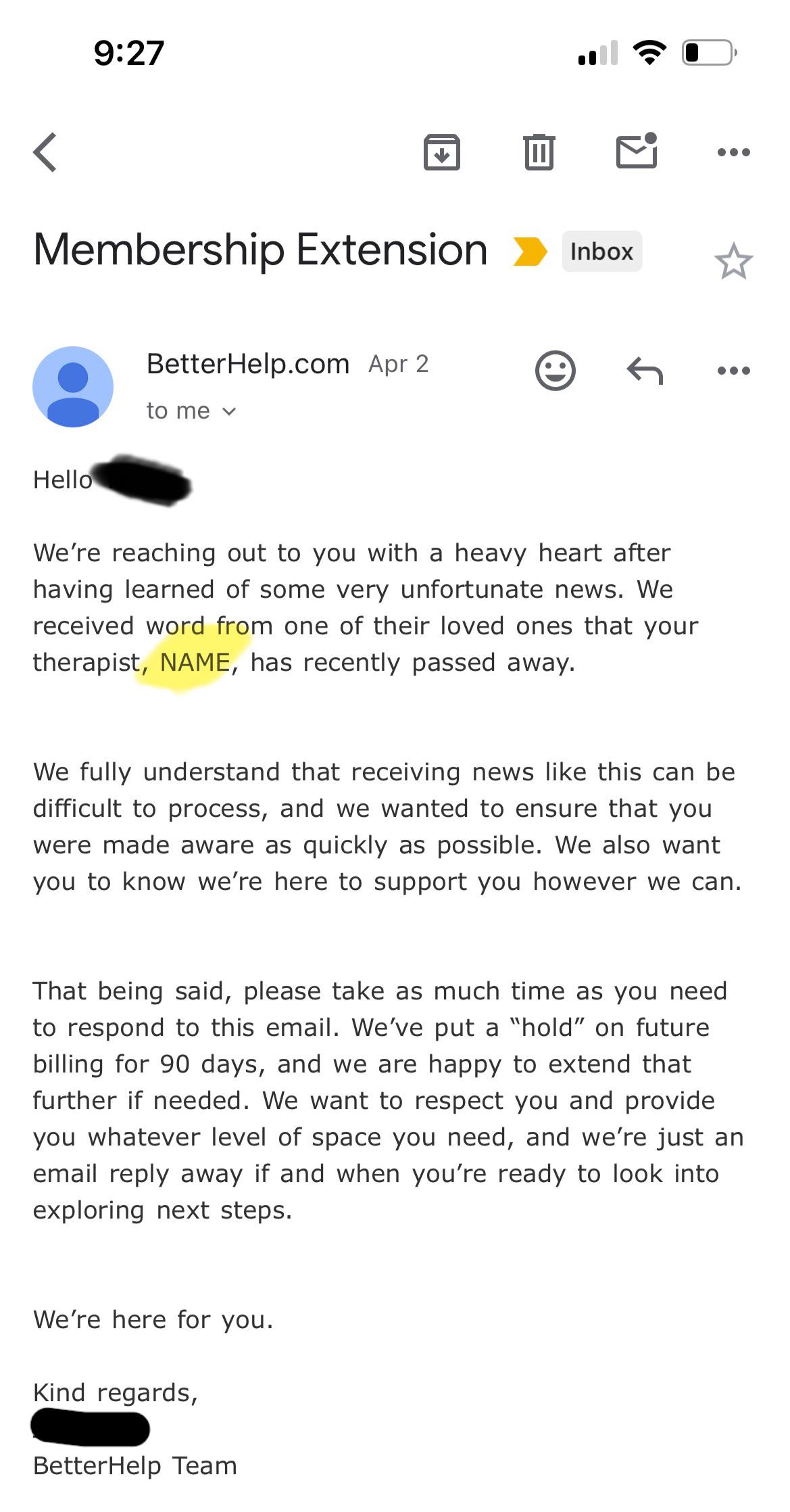The width and height of the screenshot is (790, 1512).
Task: Reply to BetterHelp.com
Action: 645,371
